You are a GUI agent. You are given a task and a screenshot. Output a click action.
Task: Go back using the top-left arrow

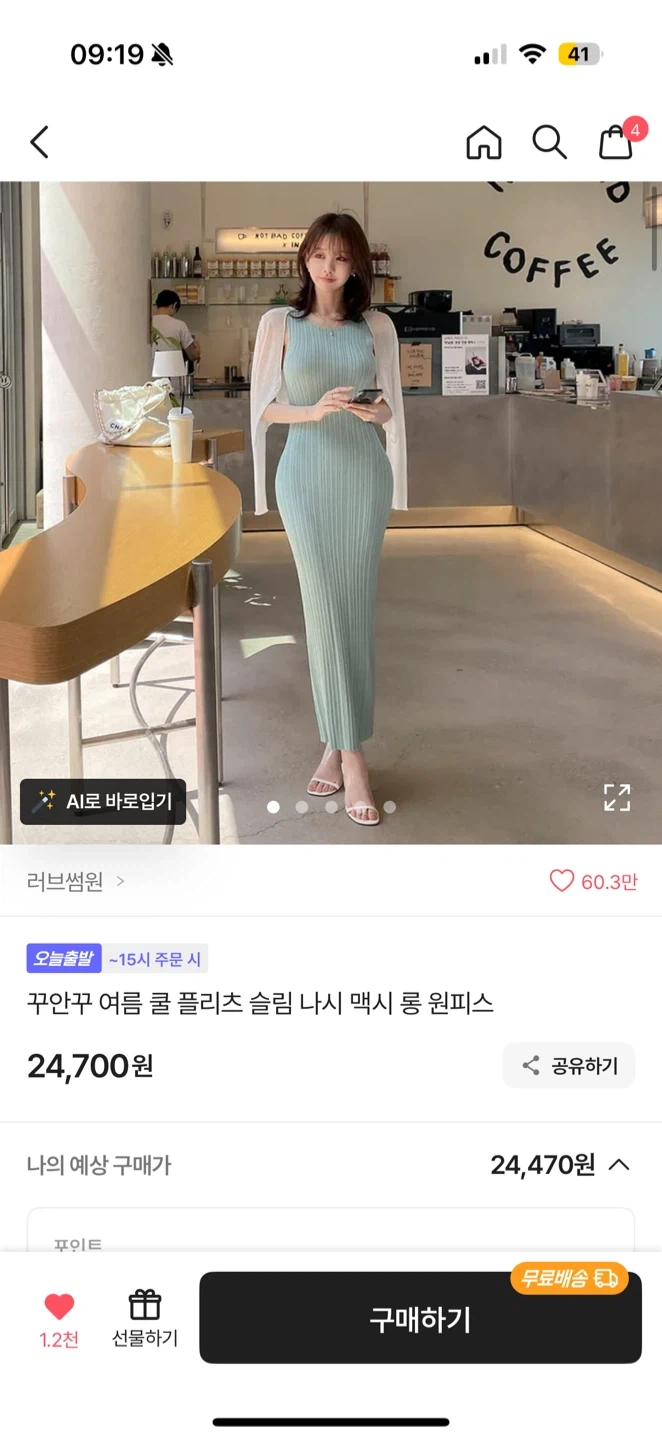[x=40, y=143]
